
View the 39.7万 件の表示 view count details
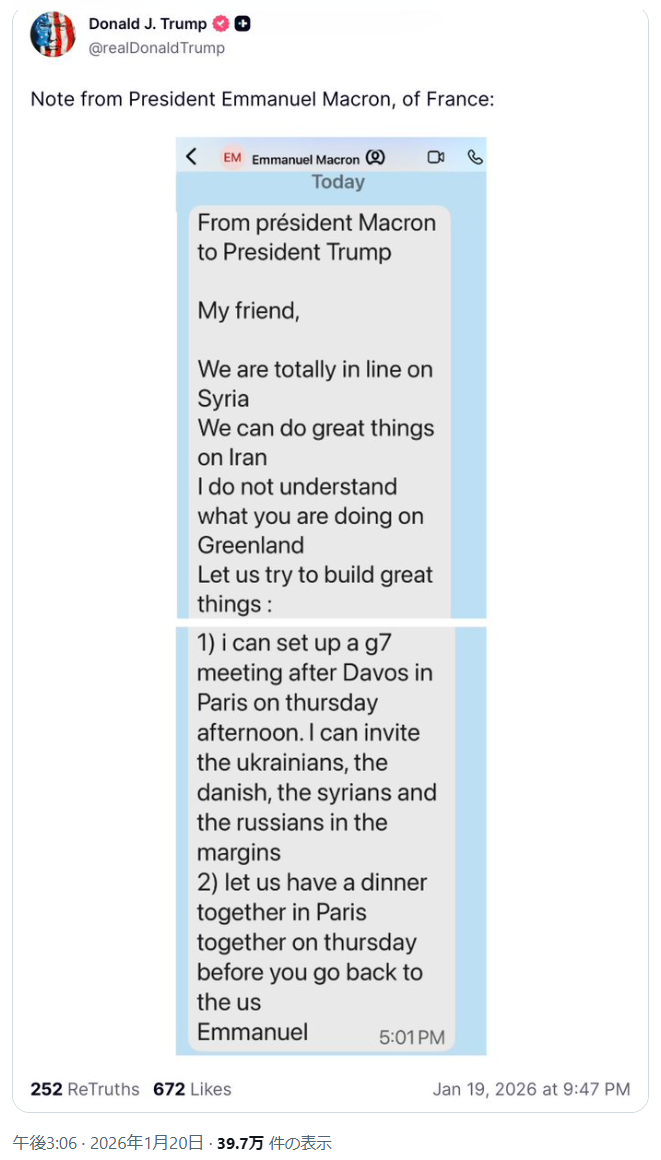click(274, 1143)
